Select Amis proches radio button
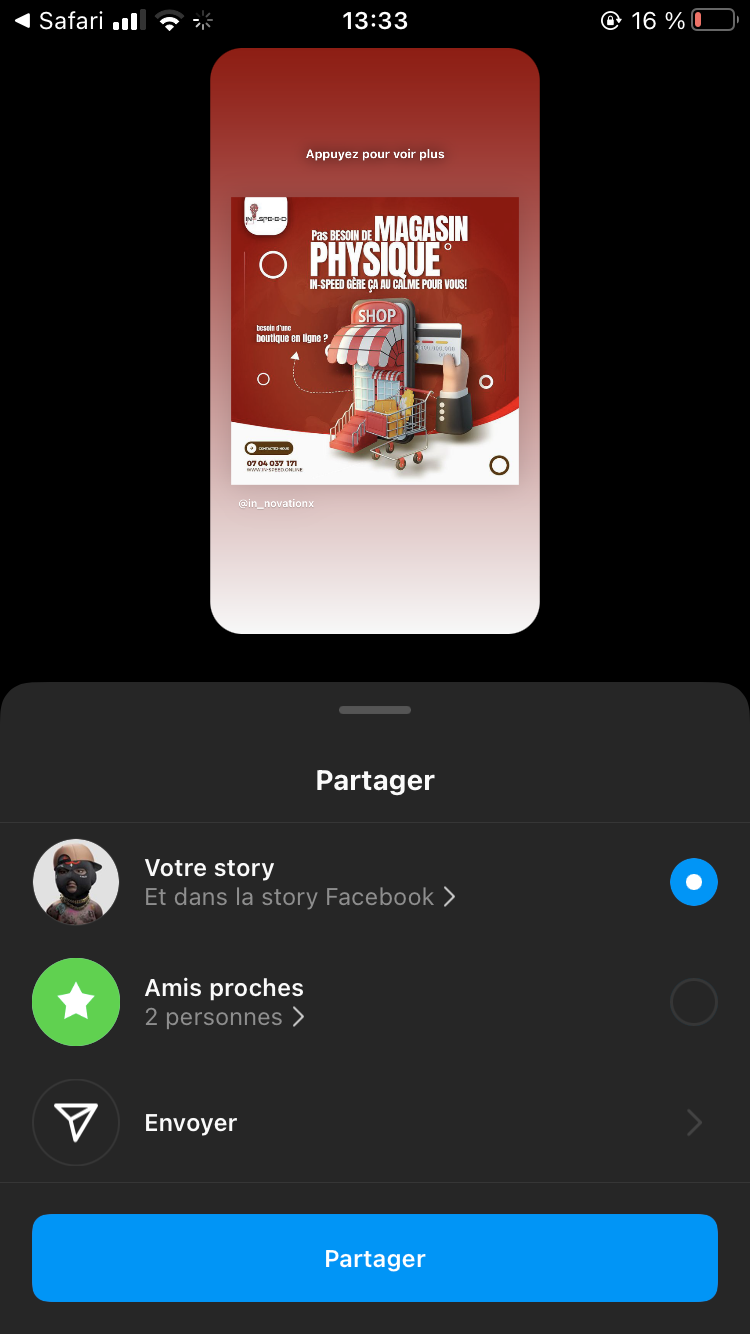 point(694,1002)
